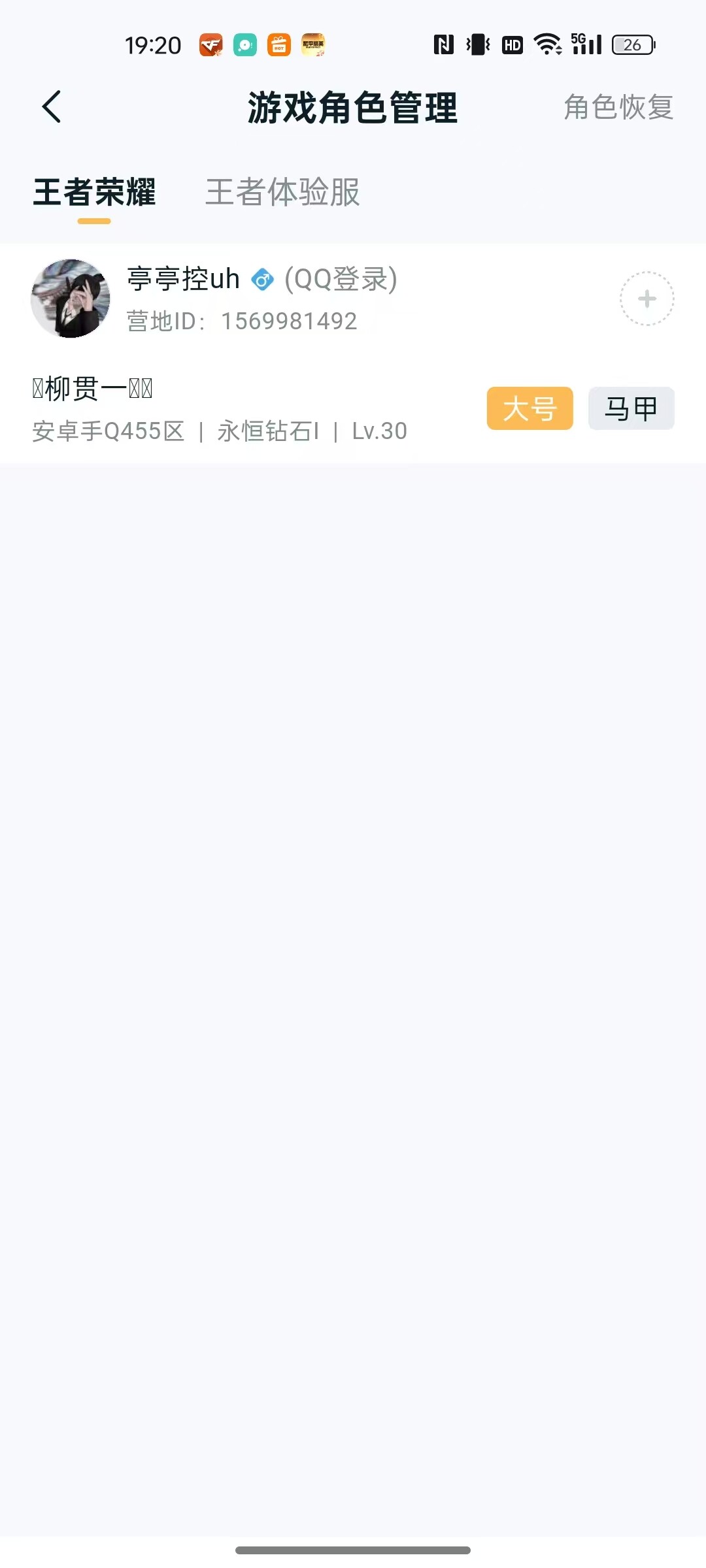Tap 安卓手Q455区 server info to expand
Viewport: 706px width, 1568px height.
point(108,431)
